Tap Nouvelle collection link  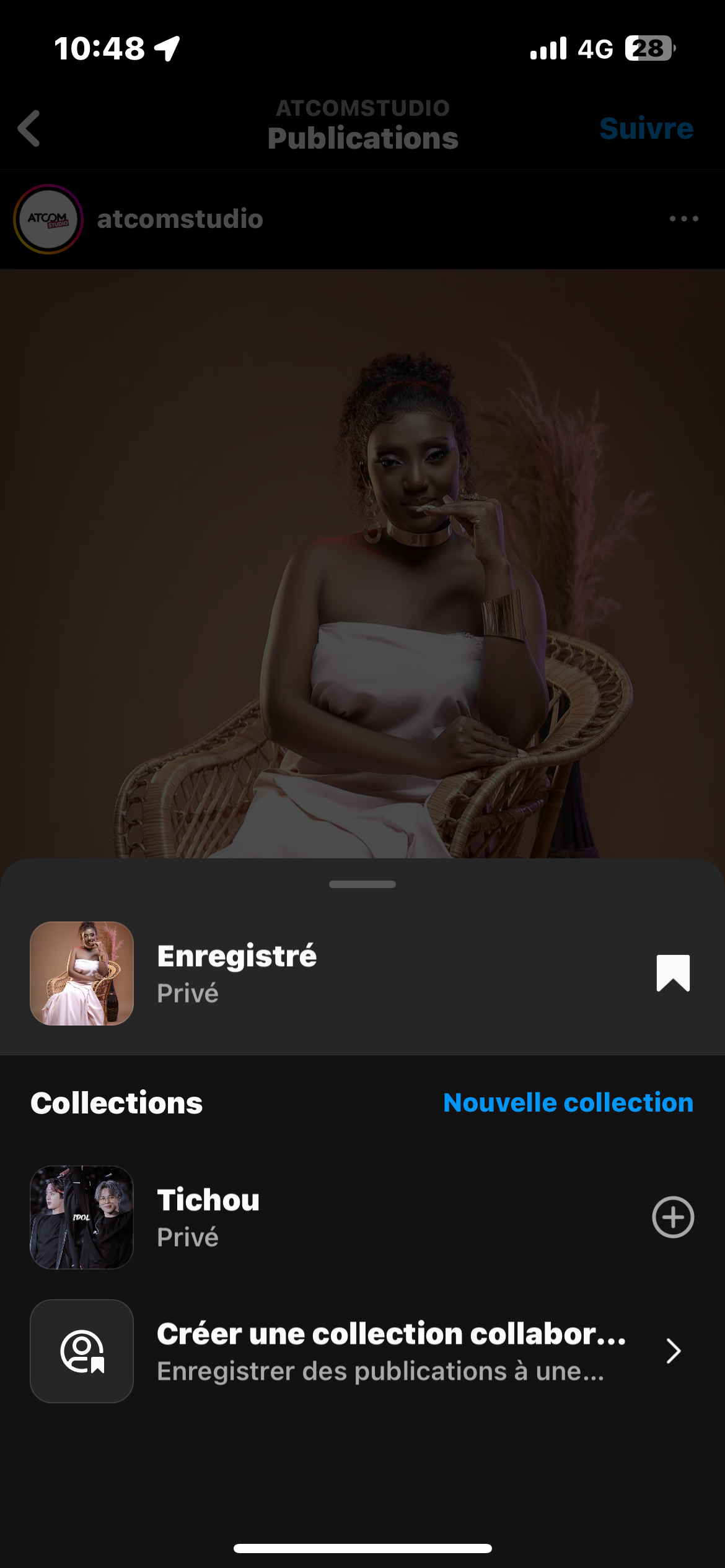click(568, 1103)
